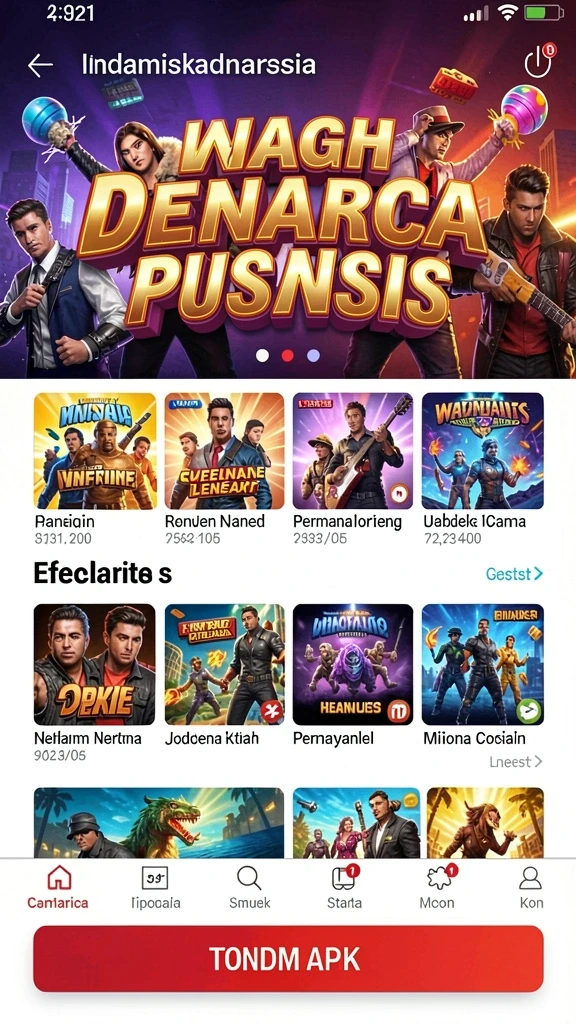
Task: Open the Mcon tab
Action: [438, 887]
